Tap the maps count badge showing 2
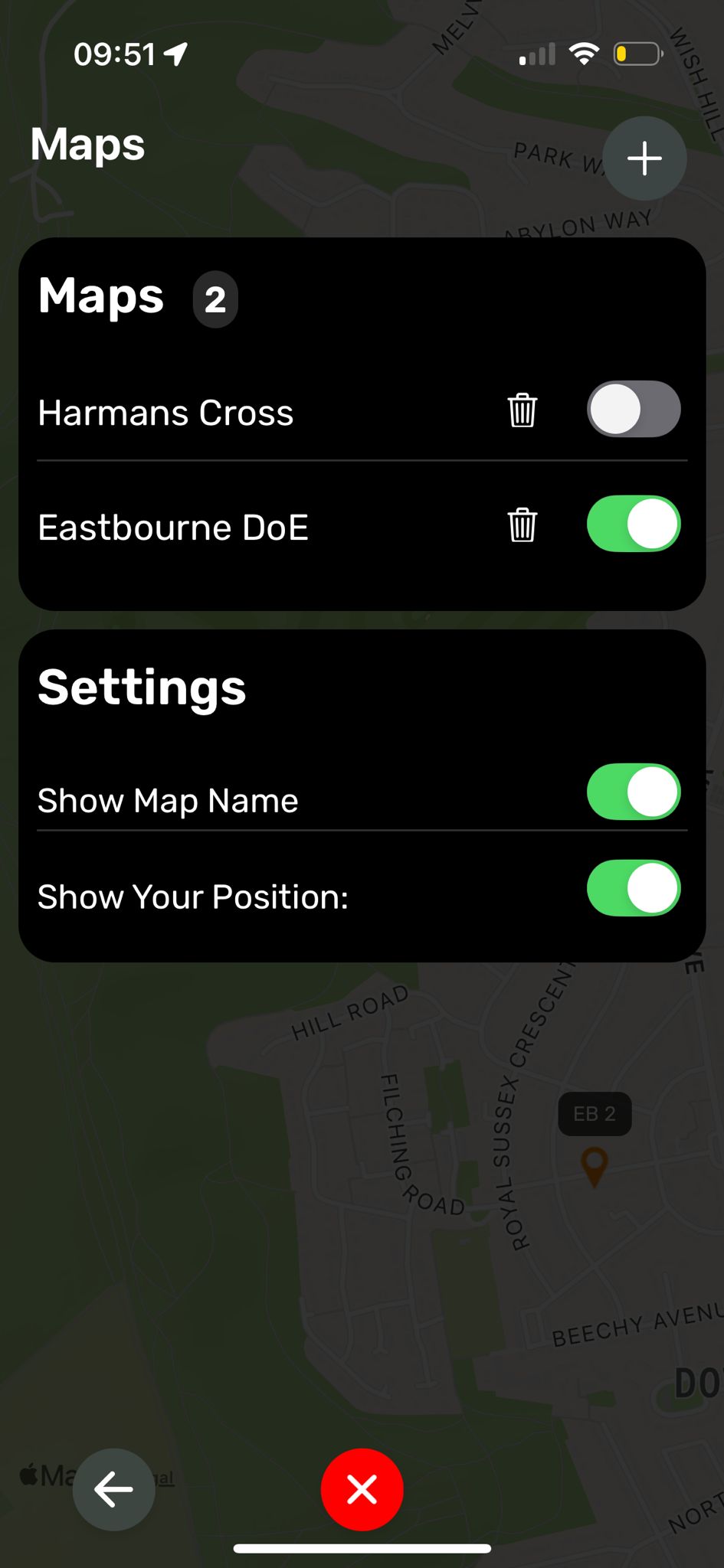Screen dimensions: 724x1568 click(215, 300)
